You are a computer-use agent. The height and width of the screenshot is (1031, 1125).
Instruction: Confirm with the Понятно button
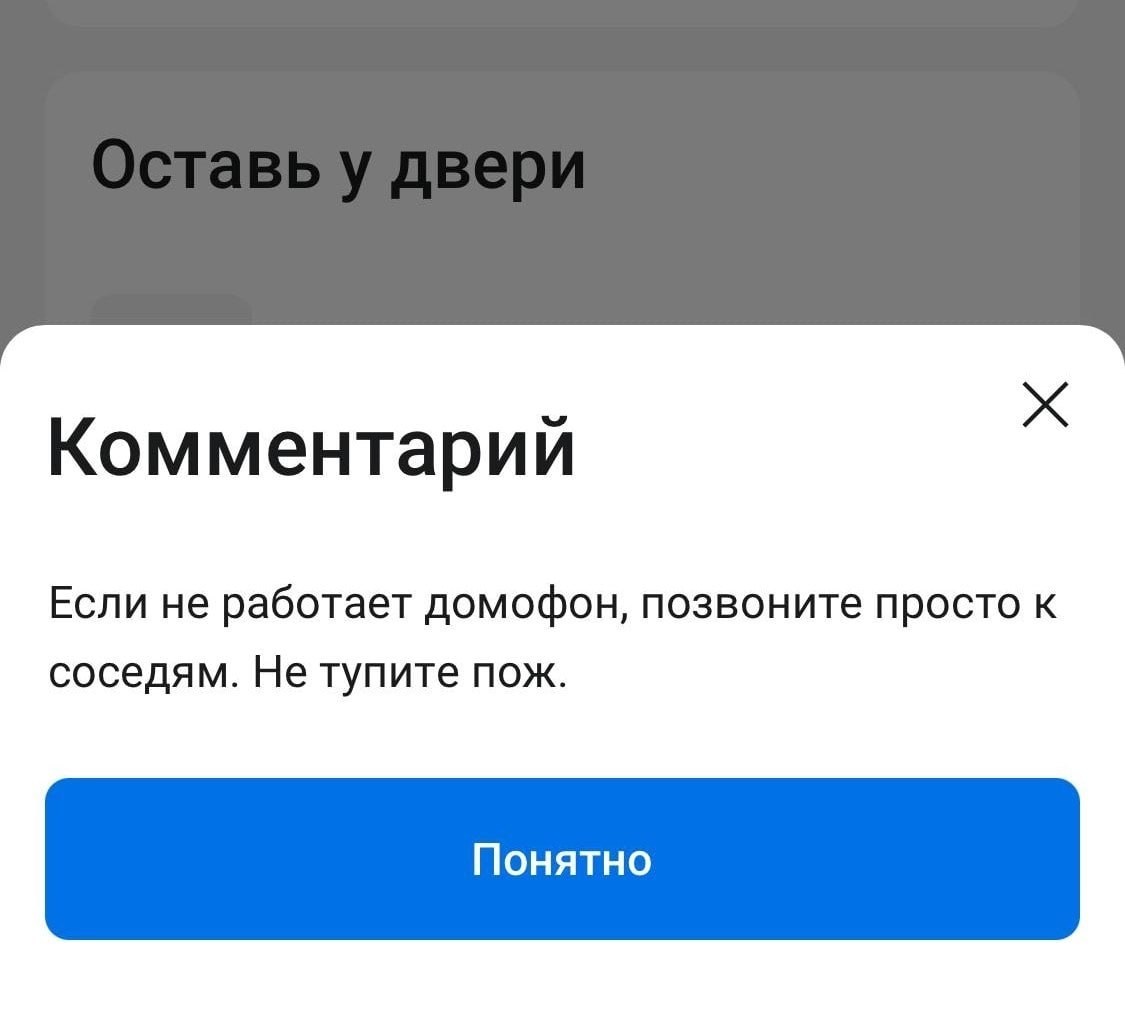click(x=562, y=859)
